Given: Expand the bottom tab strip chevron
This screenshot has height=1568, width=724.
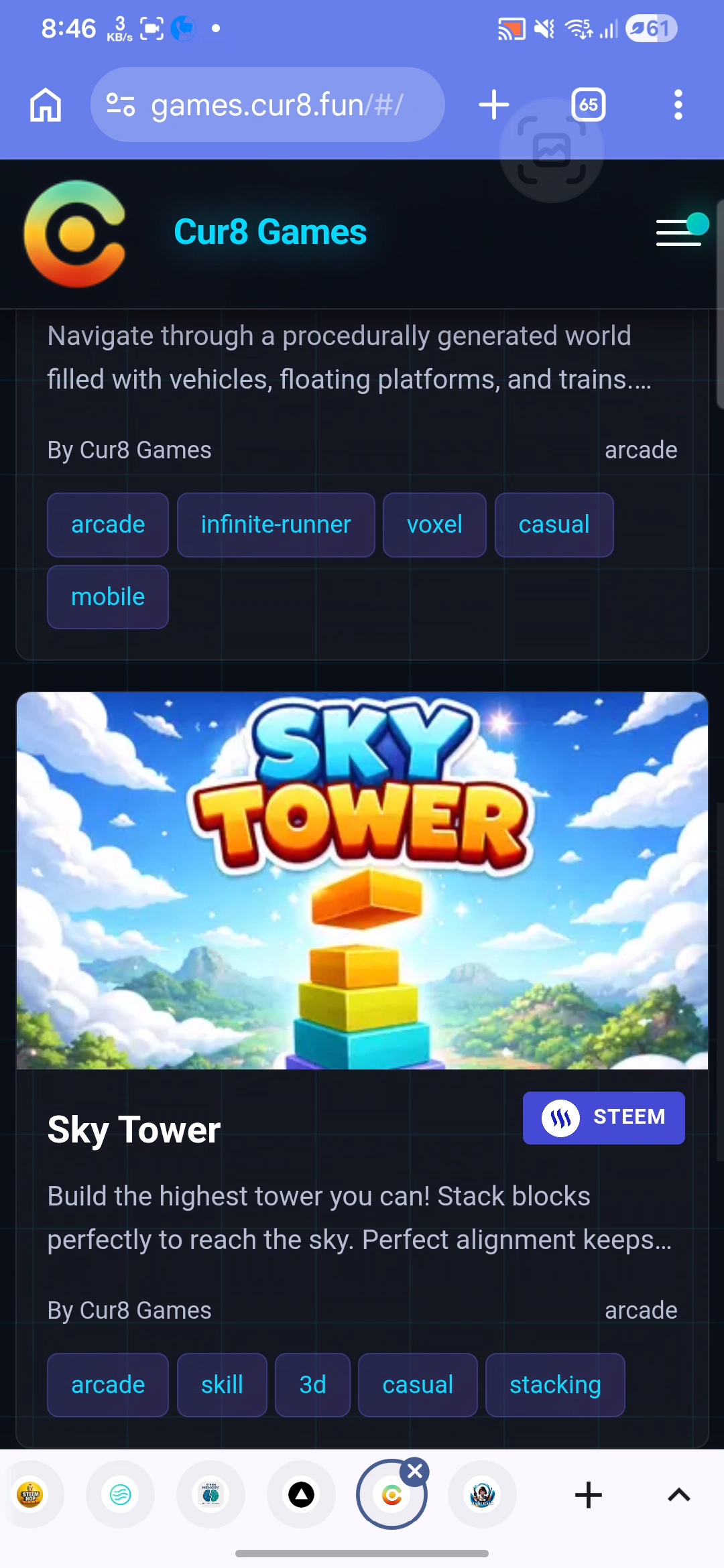Looking at the screenshot, I should tap(679, 1495).
